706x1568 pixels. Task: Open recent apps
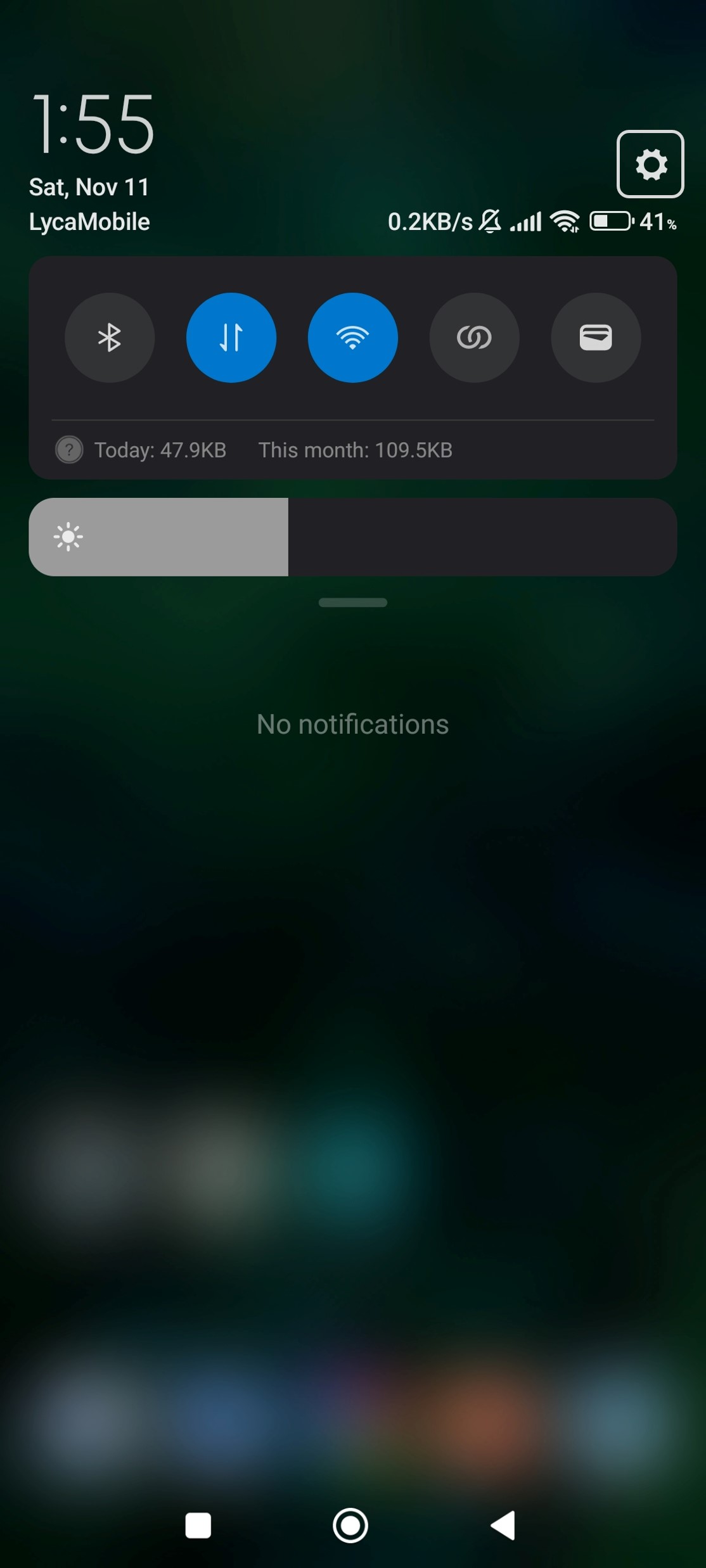[198, 1525]
